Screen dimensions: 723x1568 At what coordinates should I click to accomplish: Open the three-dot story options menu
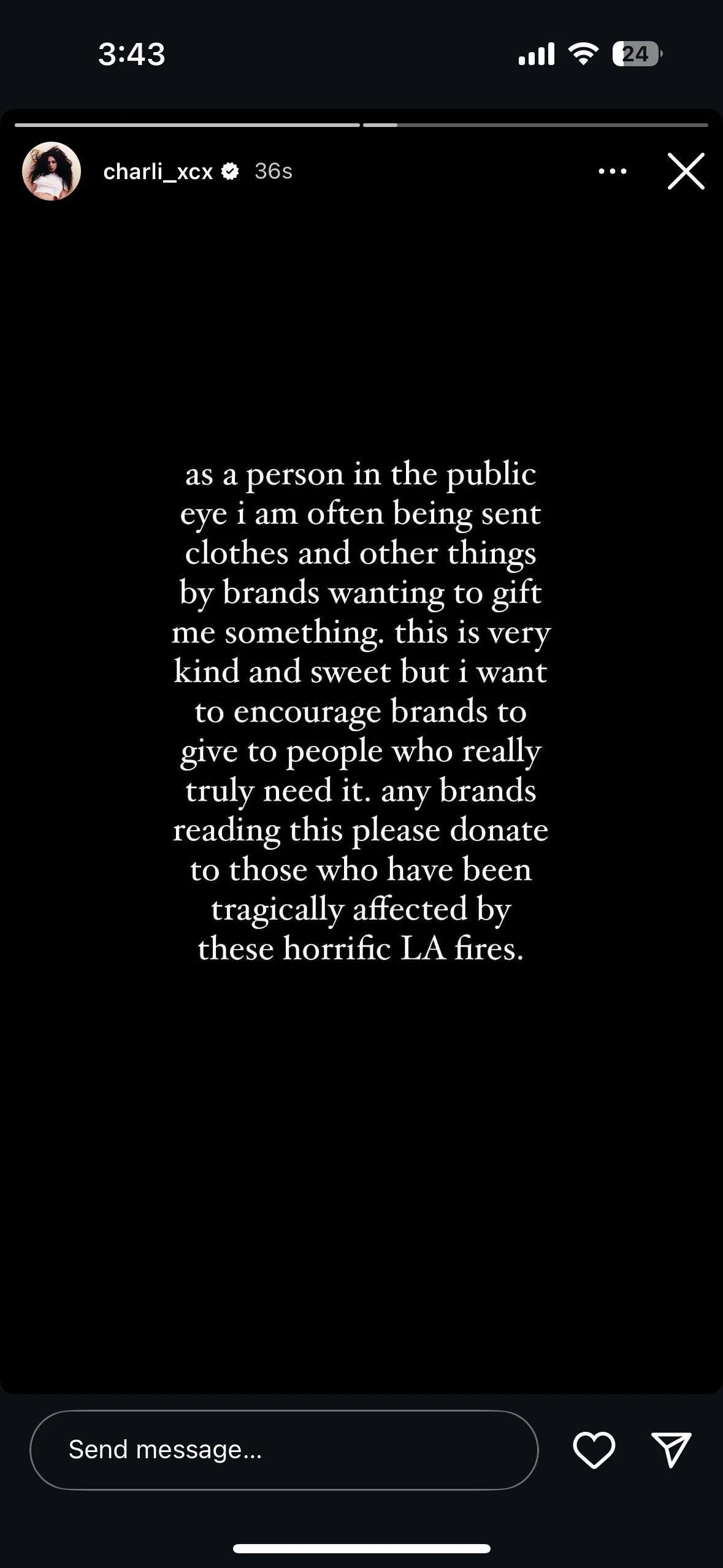612,171
